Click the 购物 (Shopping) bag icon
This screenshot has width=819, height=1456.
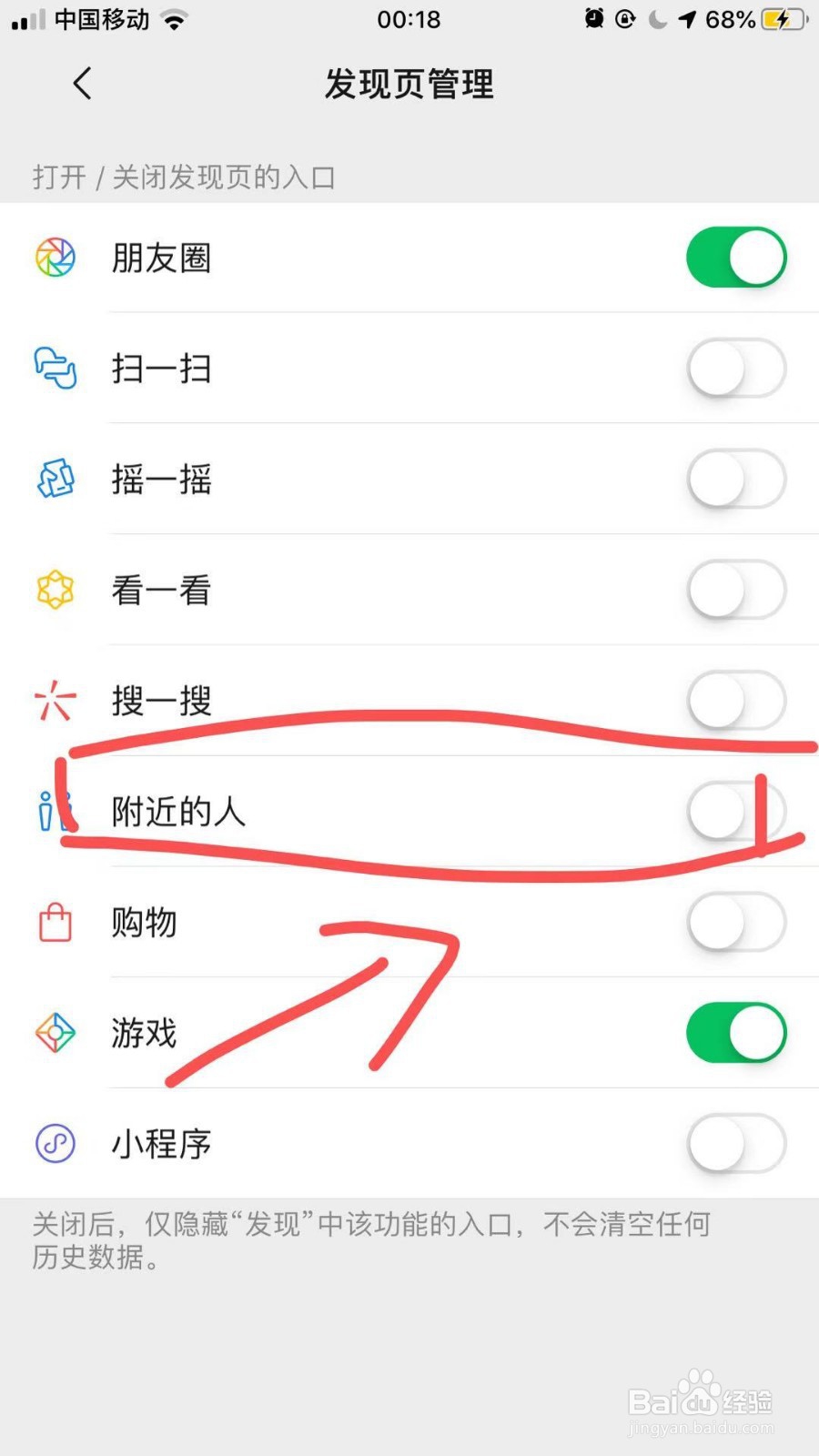(55, 922)
